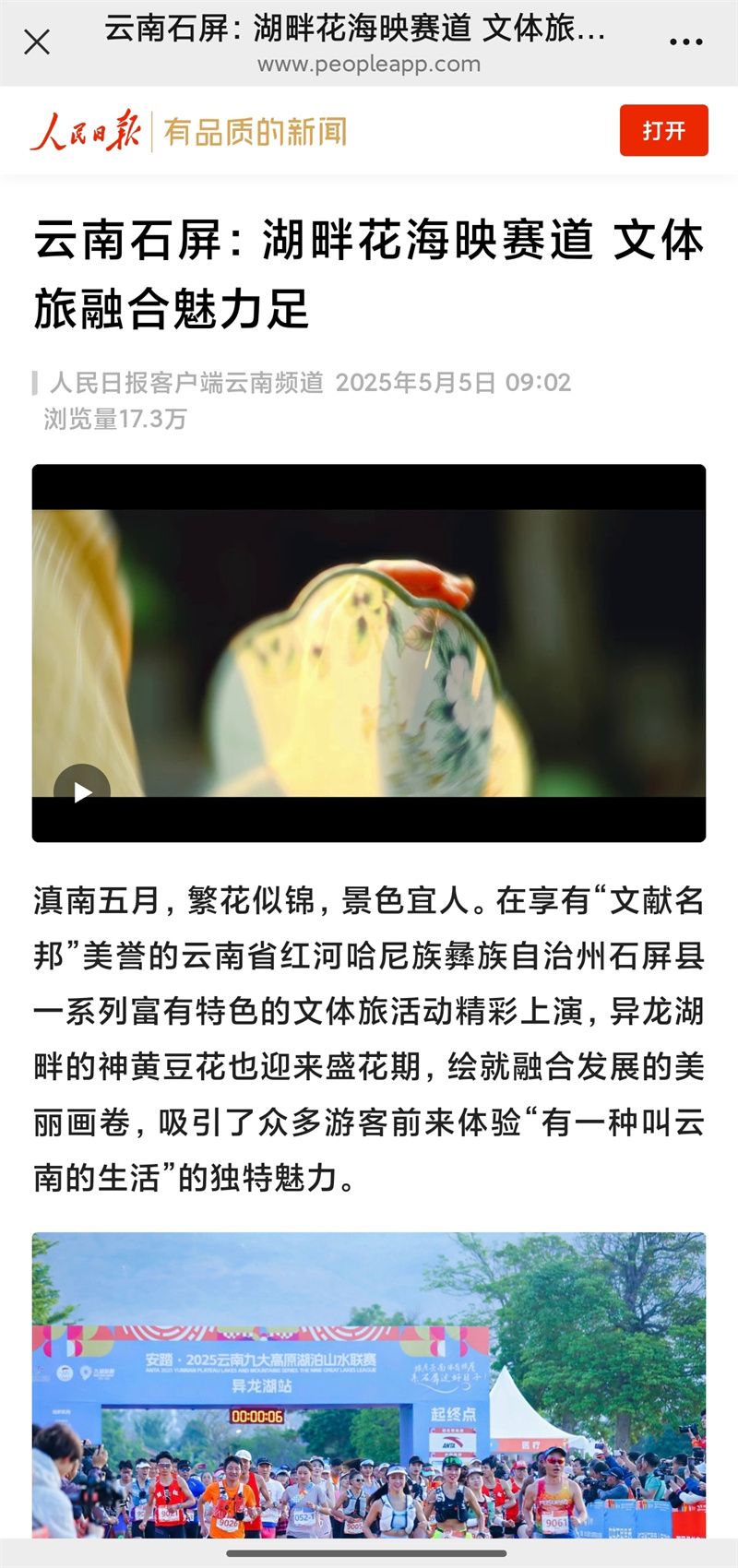The image size is (738, 1568).
Task: Open the marathon race photo
Action: (x=369, y=1384)
